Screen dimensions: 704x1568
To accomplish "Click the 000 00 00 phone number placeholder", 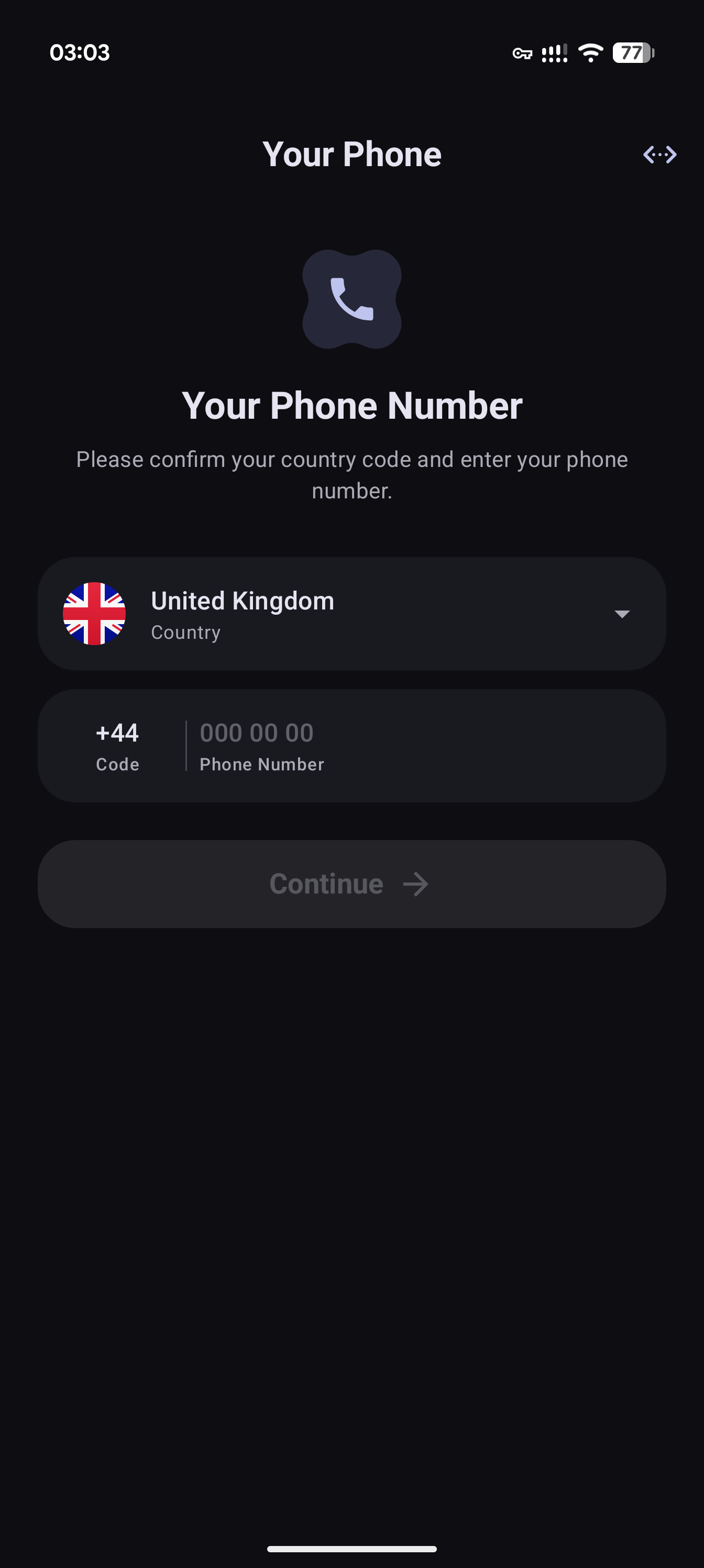I will [256, 733].
